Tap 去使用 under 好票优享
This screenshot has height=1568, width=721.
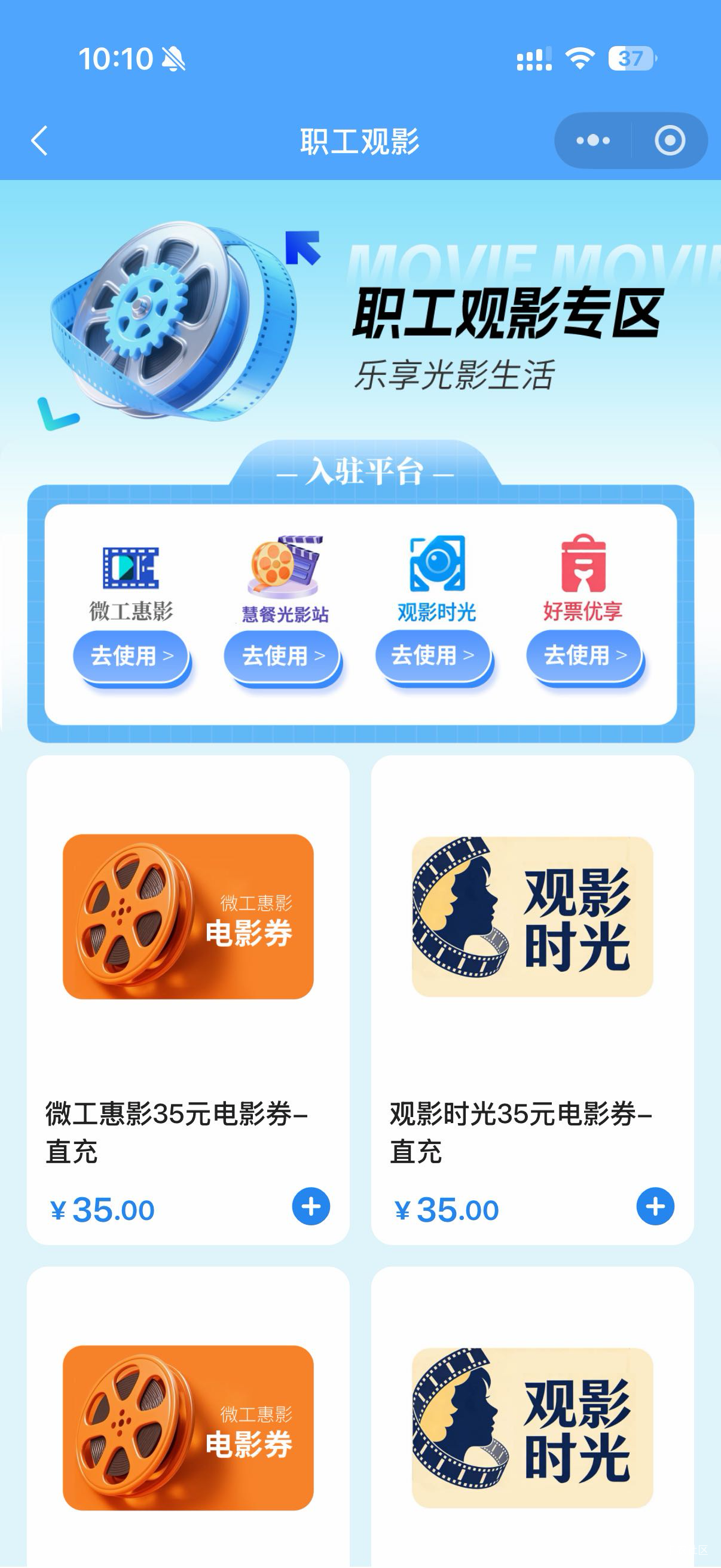pyautogui.click(x=584, y=655)
